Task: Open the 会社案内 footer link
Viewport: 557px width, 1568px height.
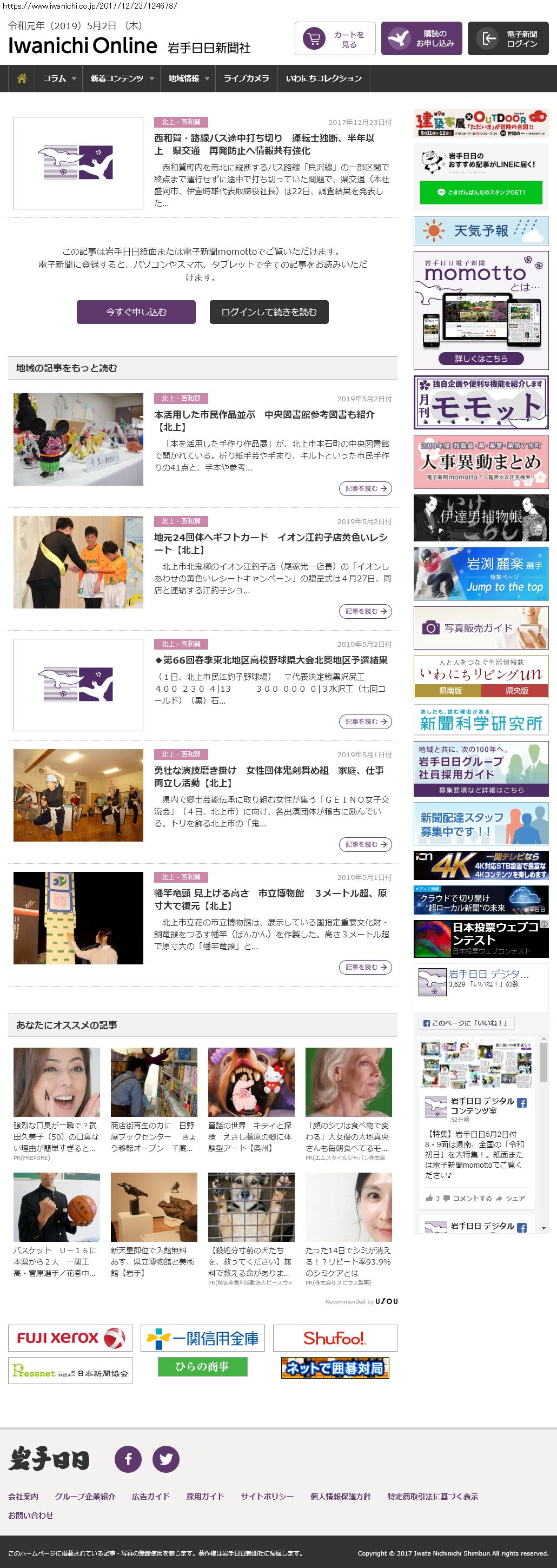Action: (x=23, y=1496)
